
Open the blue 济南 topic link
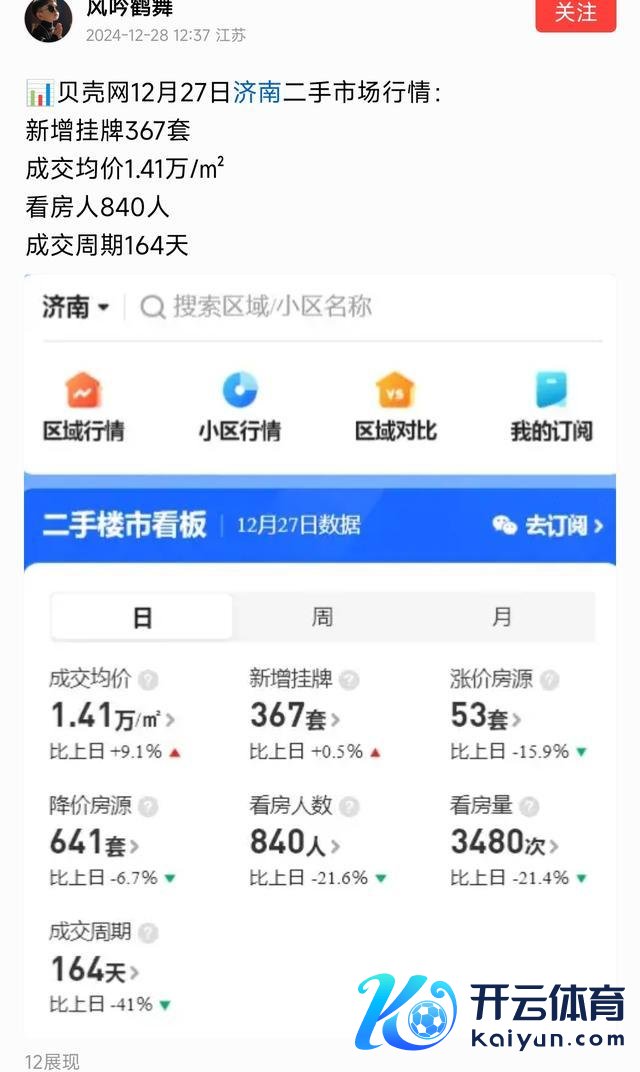[x=258, y=94]
